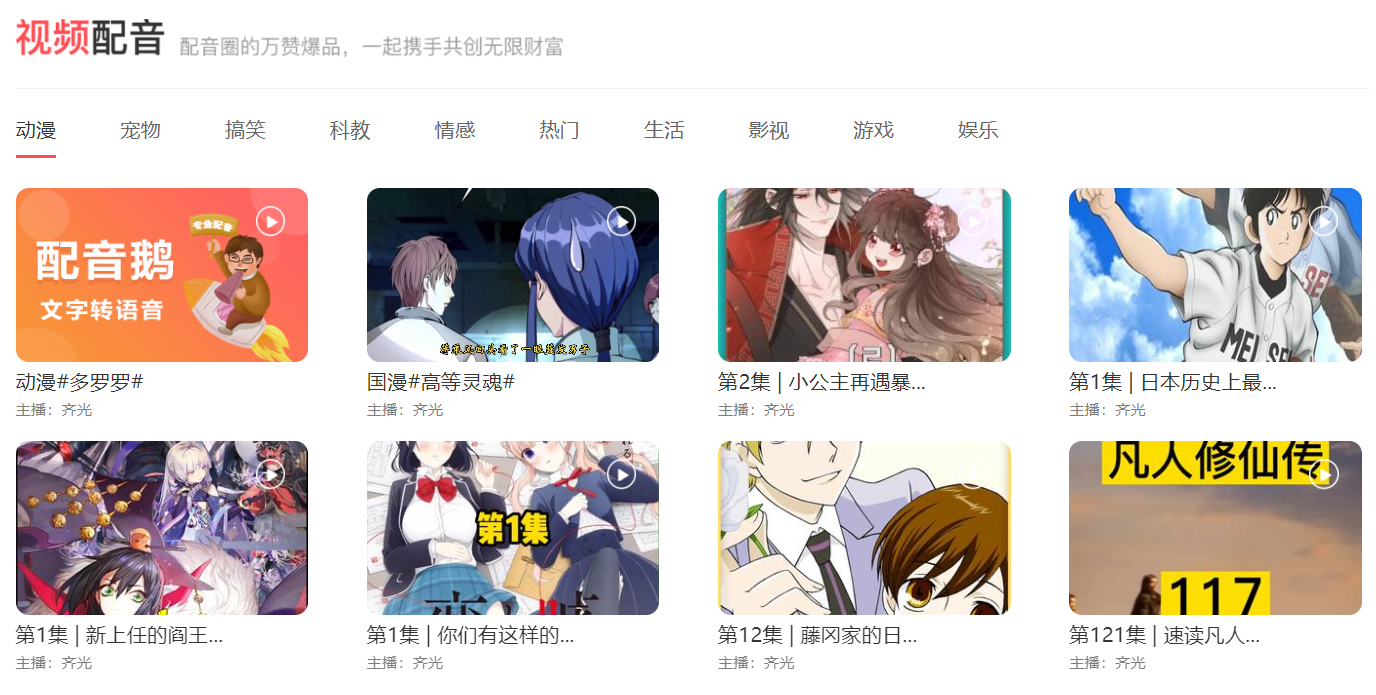Switch to the 游戏 tab
Screen dimensions: 1376x695
(873, 130)
